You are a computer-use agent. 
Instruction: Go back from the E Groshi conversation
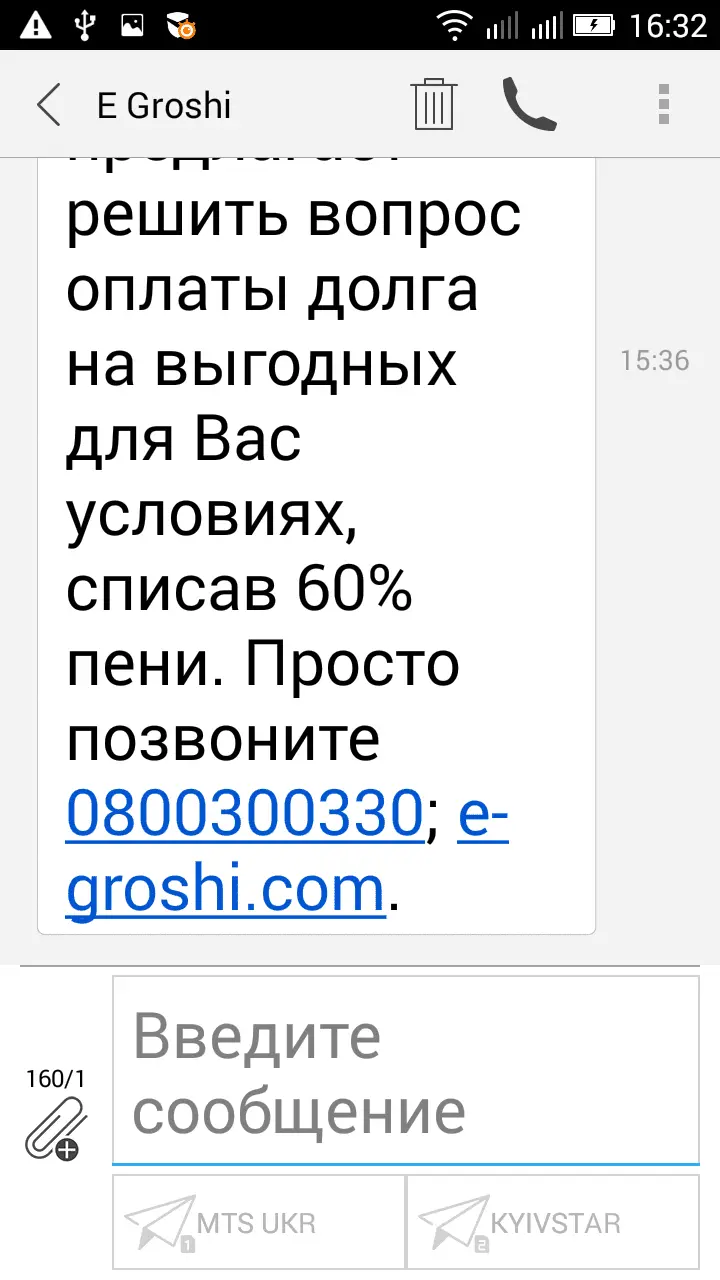pyautogui.click(x=48, y=105)
